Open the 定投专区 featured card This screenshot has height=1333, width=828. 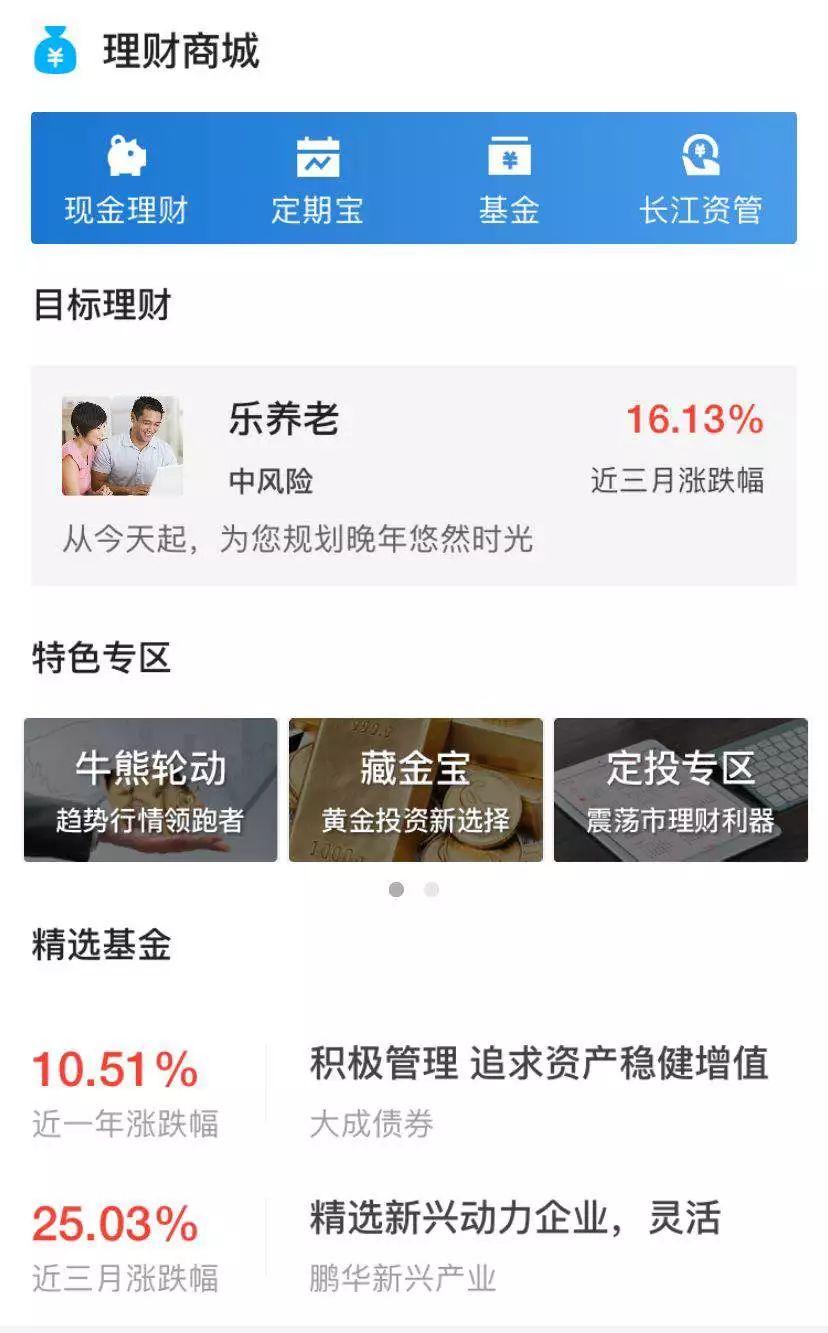pyautogui.click(x=680, y=789)
